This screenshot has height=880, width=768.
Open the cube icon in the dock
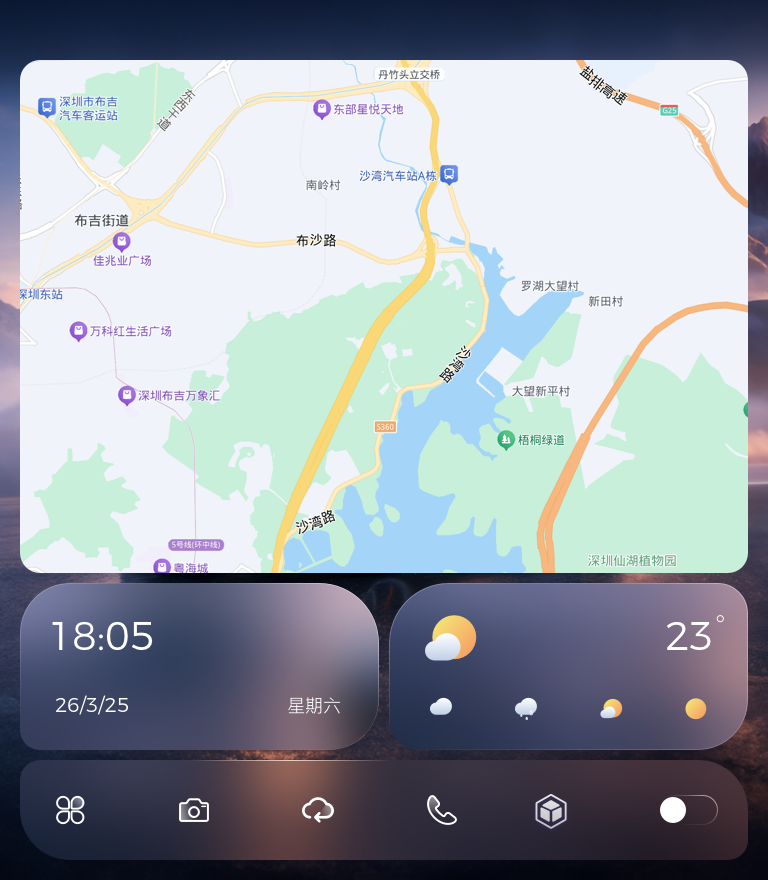coord(551,810)
